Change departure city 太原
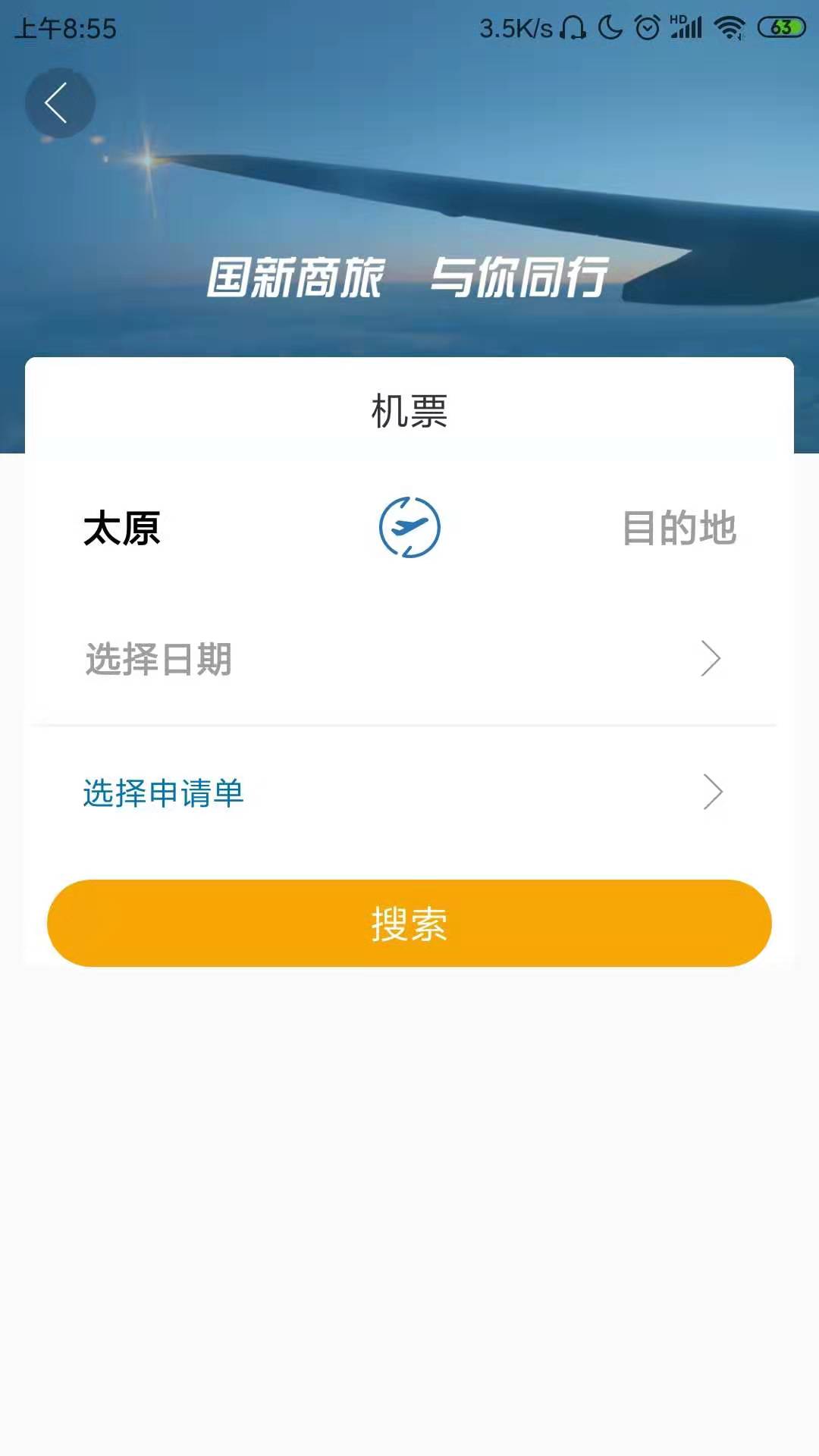 point(122,528)
